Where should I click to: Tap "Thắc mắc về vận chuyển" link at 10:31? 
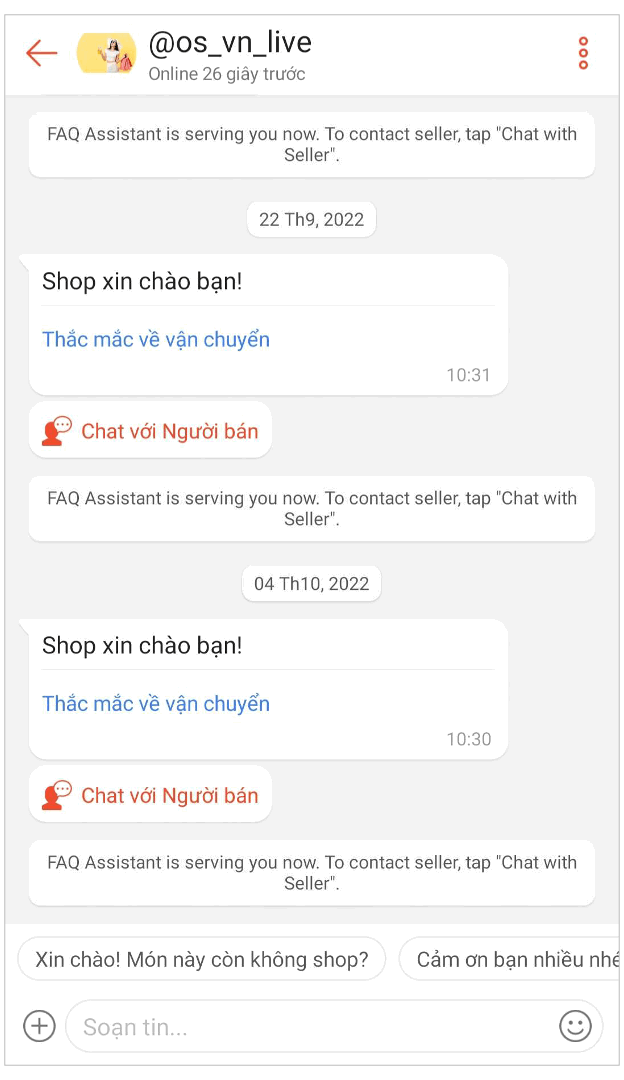156,340
